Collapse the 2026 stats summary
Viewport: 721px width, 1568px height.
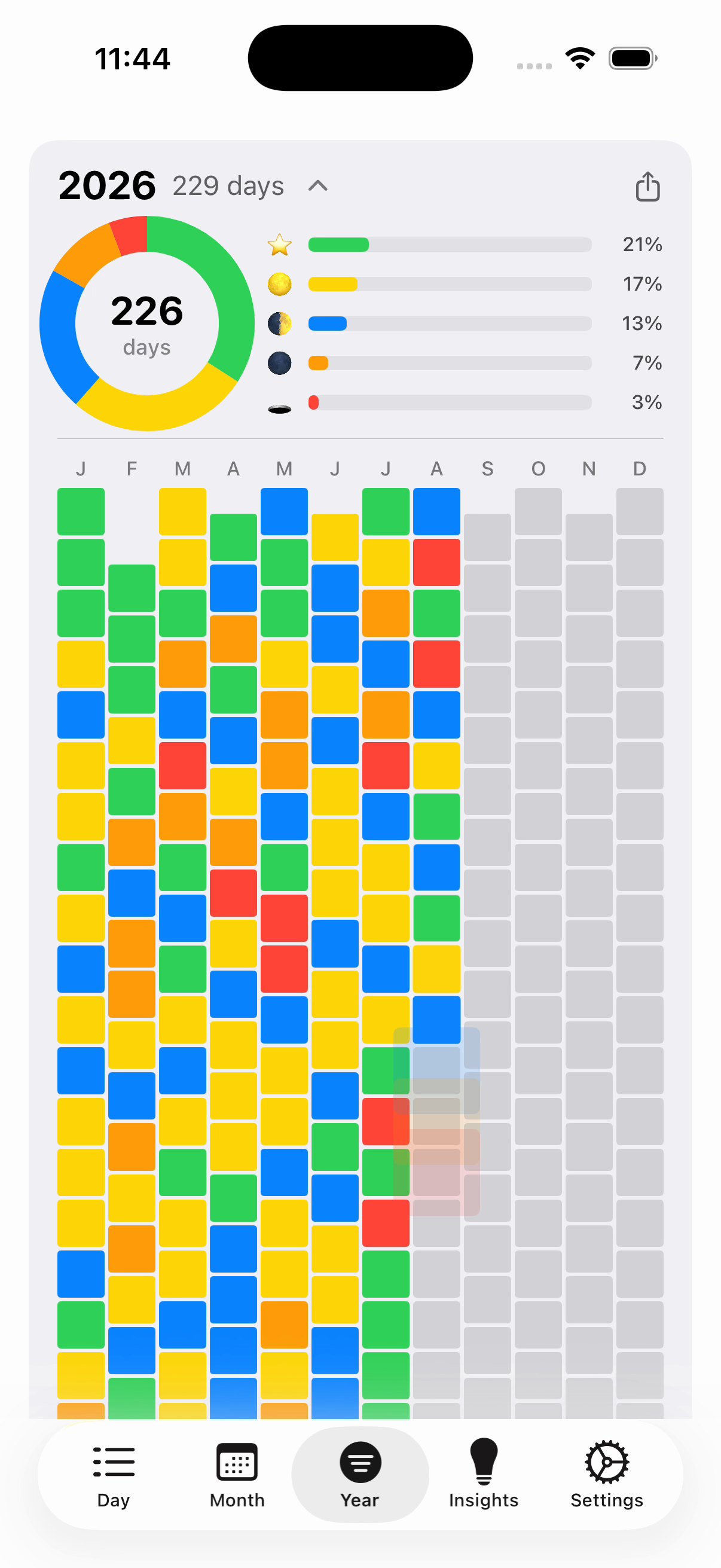[317, 185]
